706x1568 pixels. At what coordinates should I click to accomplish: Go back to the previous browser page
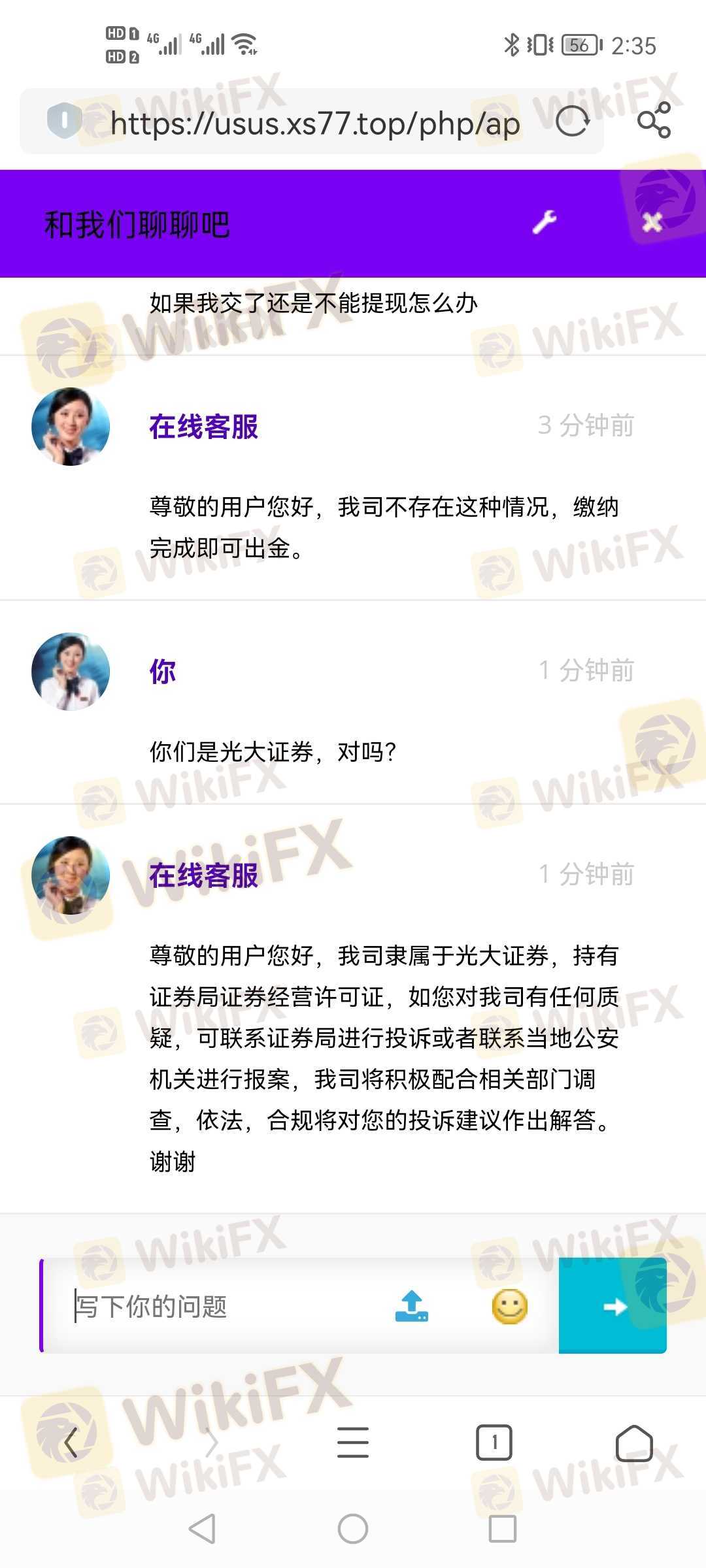point(71,1443)
